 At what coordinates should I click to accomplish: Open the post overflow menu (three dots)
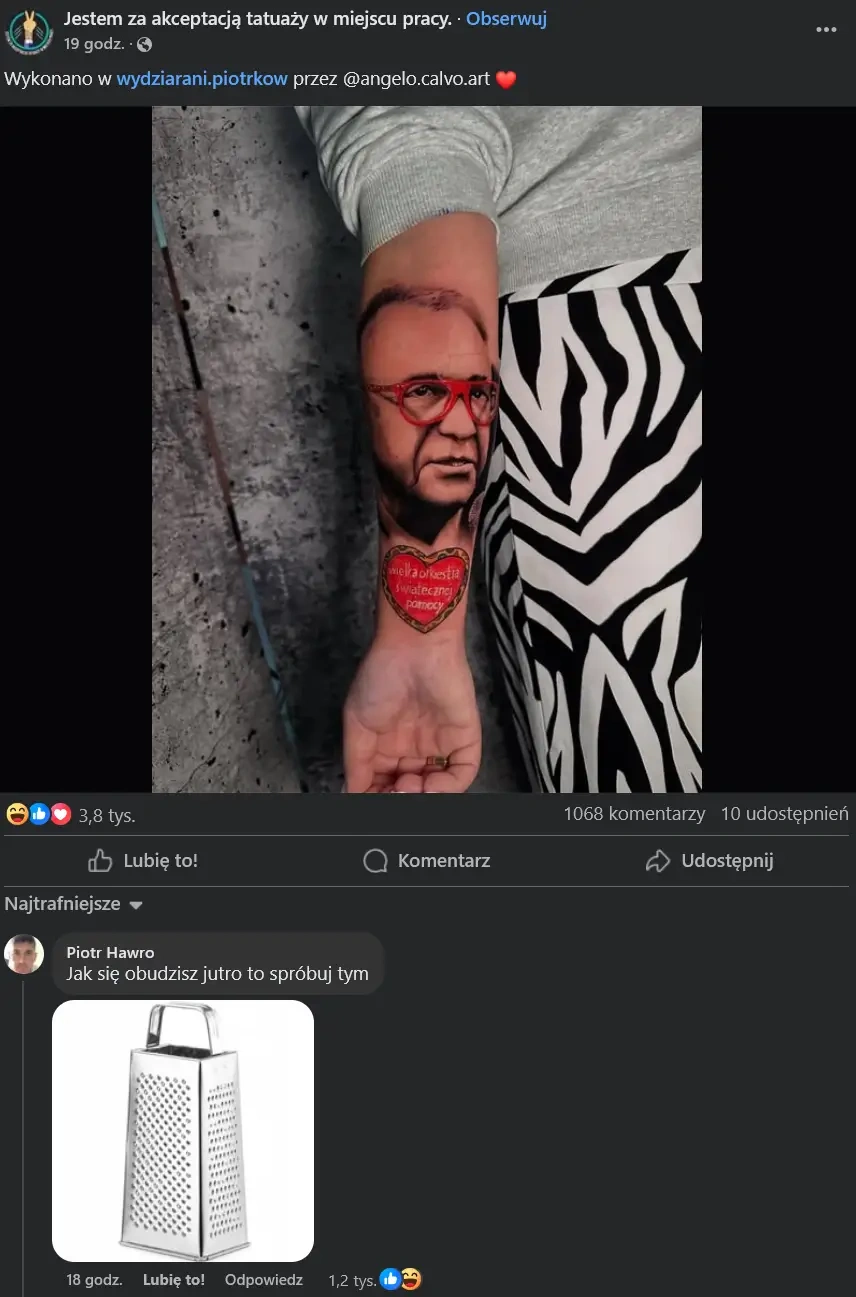(826, 29)
